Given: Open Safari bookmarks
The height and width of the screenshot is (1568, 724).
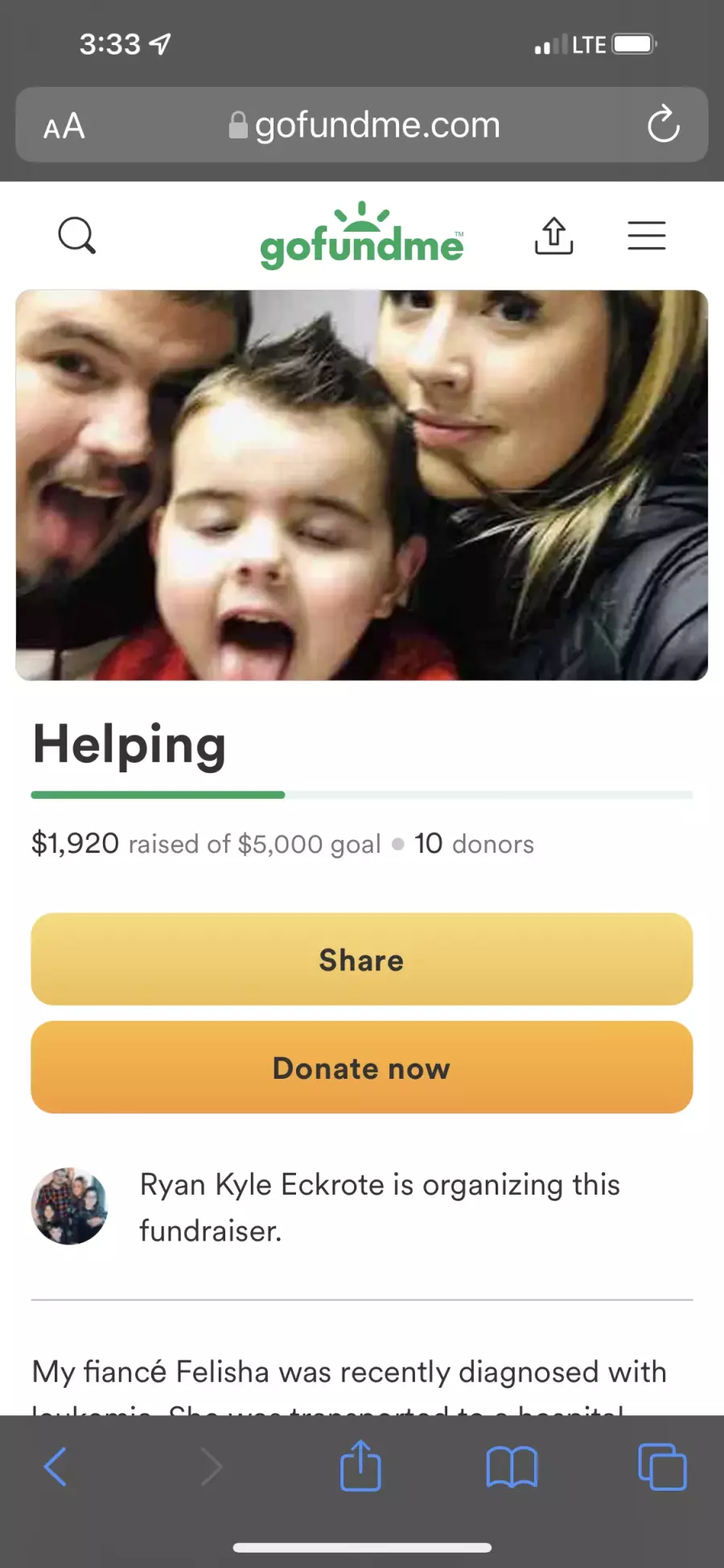Looking at the screenshot, I should click(512, 1467).
